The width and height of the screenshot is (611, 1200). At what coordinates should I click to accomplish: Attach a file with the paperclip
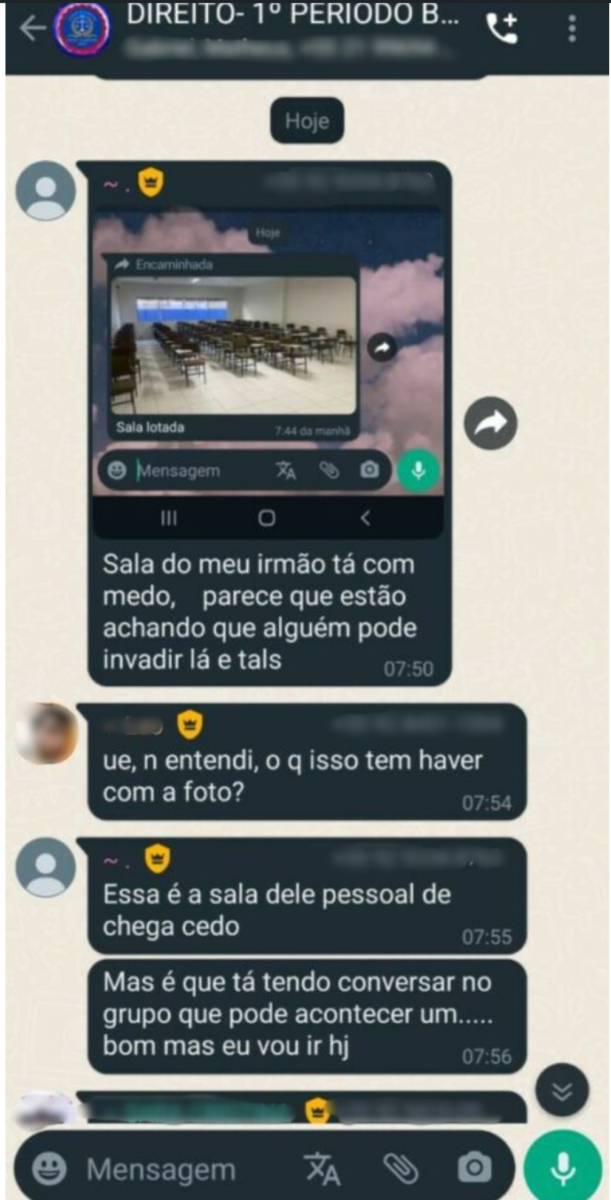coord(400,1167)
